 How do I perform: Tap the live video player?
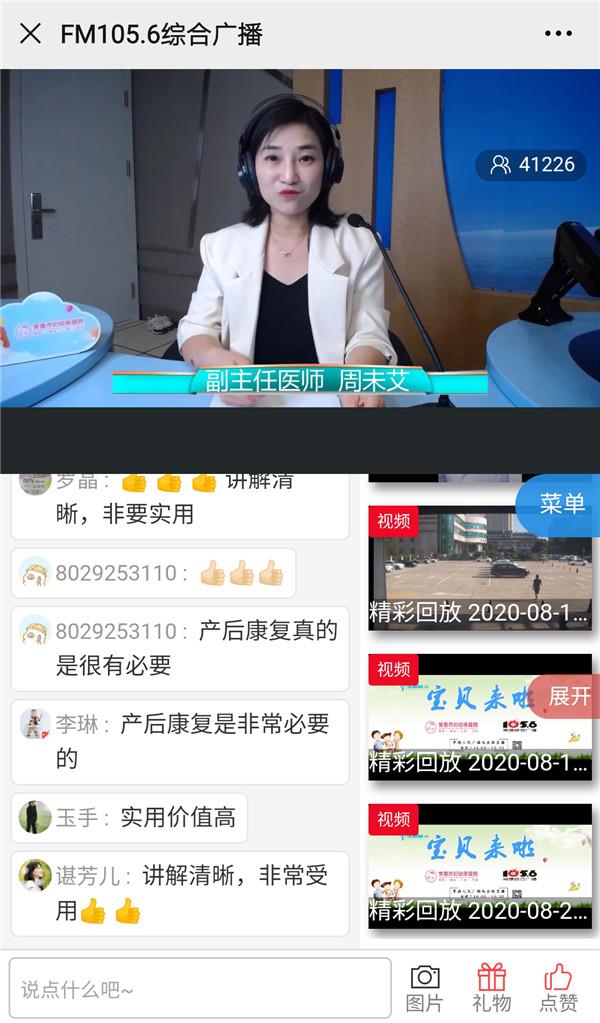point(300,238)
